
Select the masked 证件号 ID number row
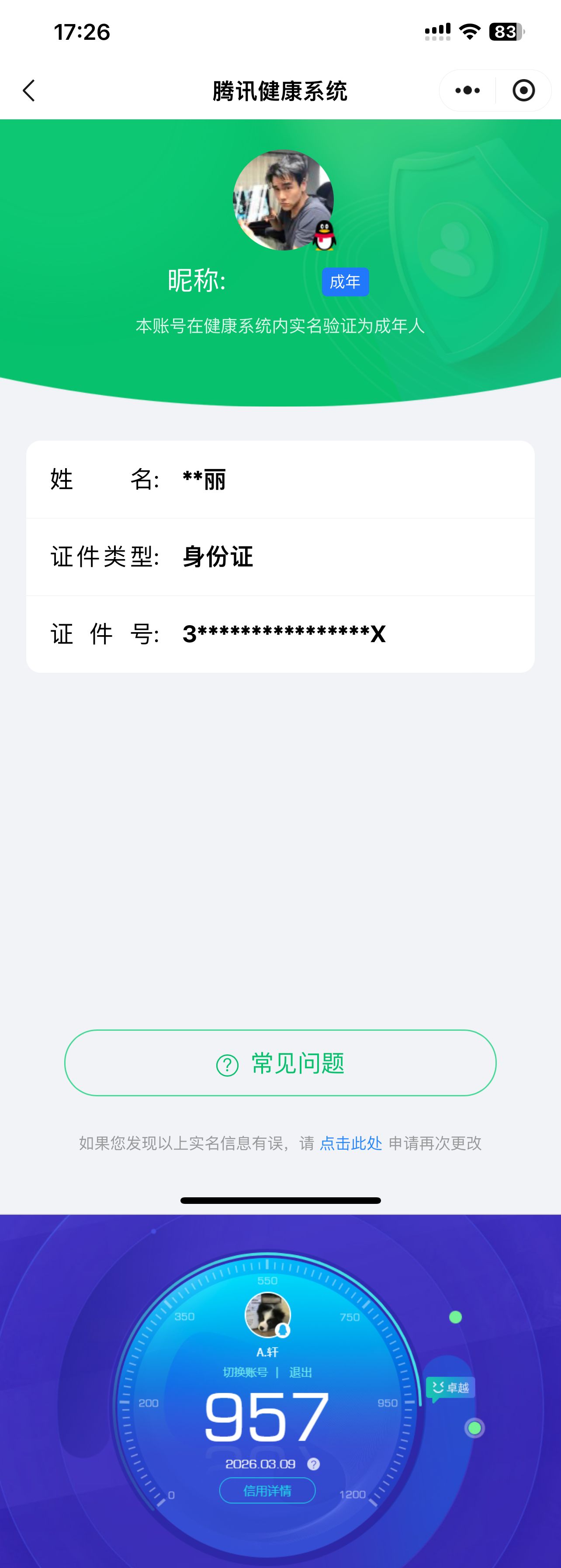coord(280,634)
